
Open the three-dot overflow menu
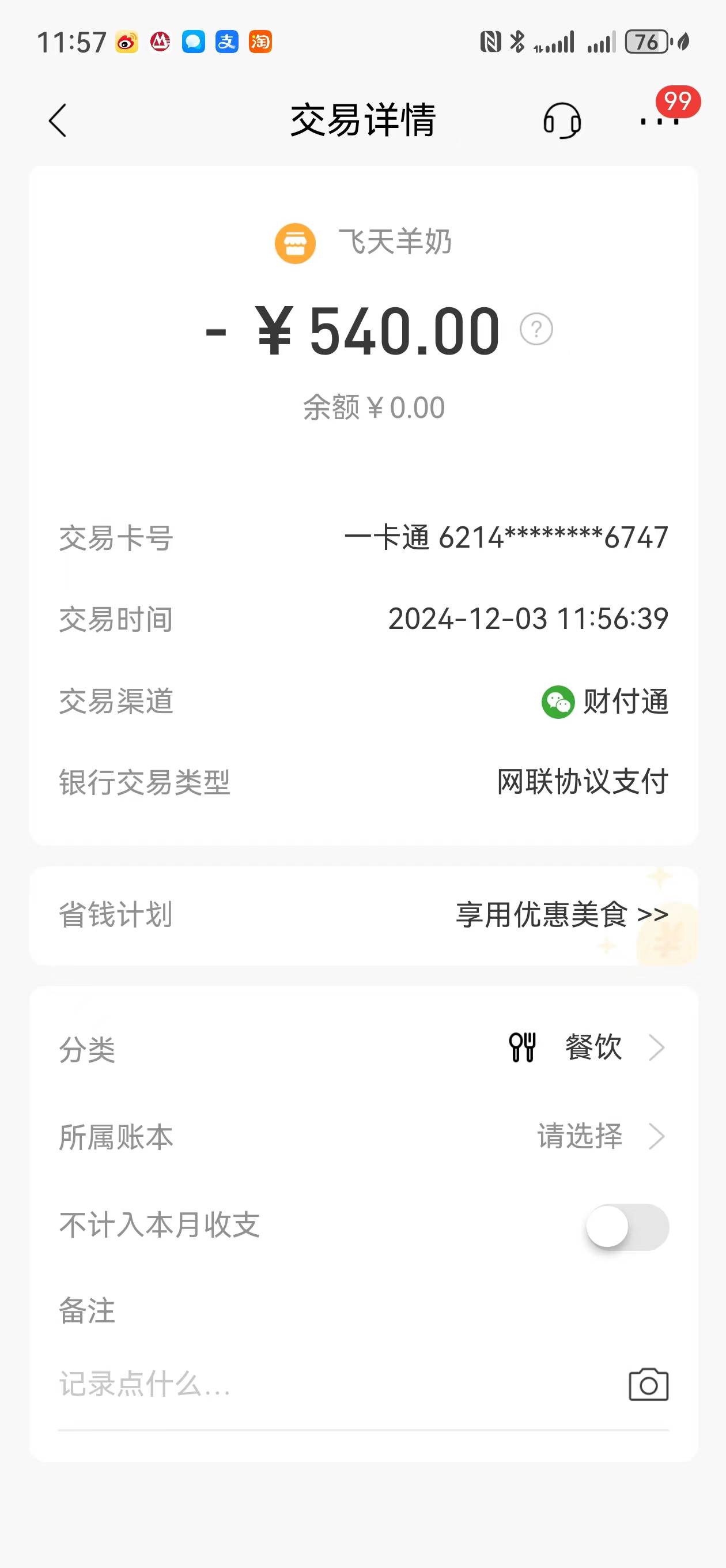tap(660, 122)
